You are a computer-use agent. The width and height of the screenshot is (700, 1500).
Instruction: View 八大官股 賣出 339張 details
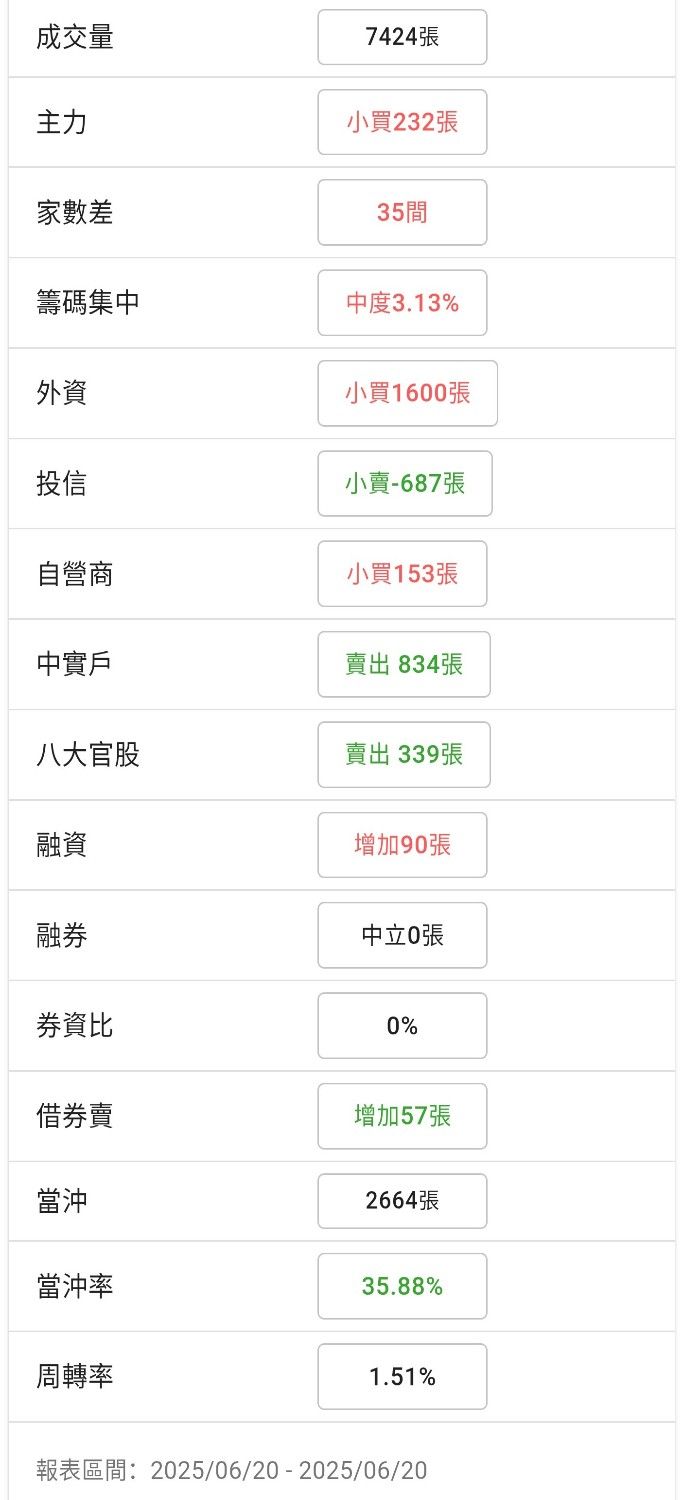tap(404, 754)
